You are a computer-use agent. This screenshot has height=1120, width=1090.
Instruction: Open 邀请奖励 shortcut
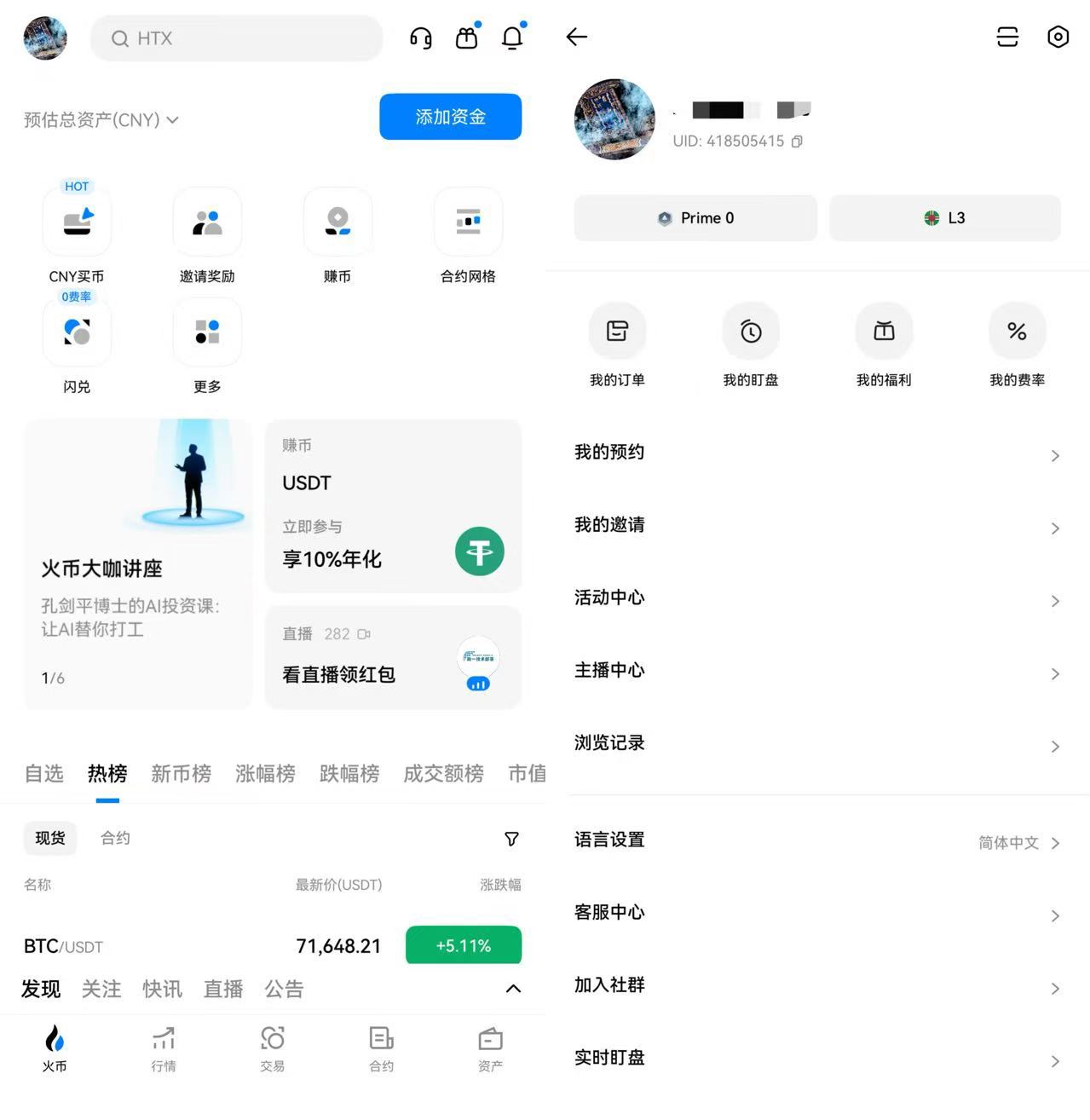pyautogui.click(x=207, y=223)
